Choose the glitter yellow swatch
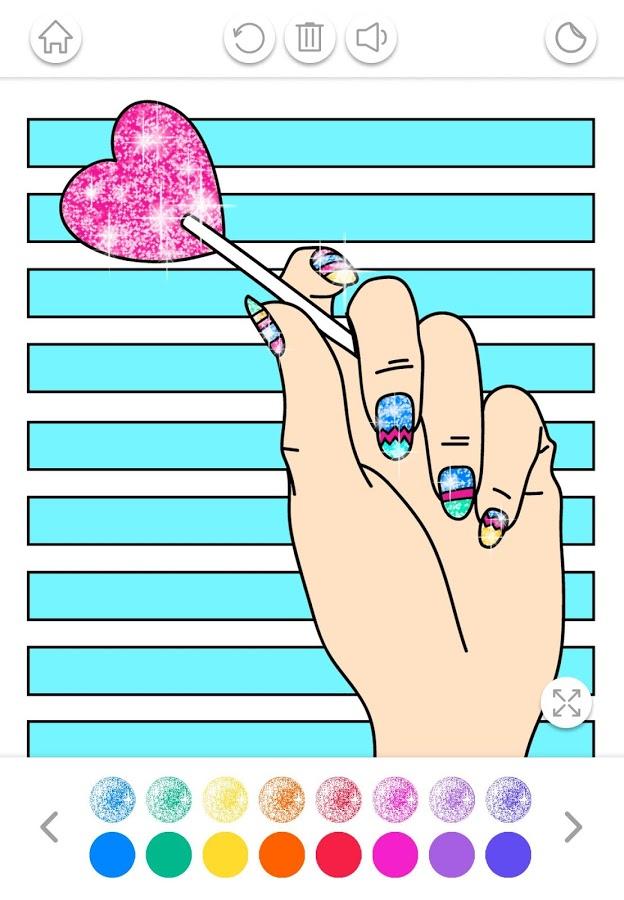Image resolution: width=624 pixels, height=900 pixels. (225, 799)
